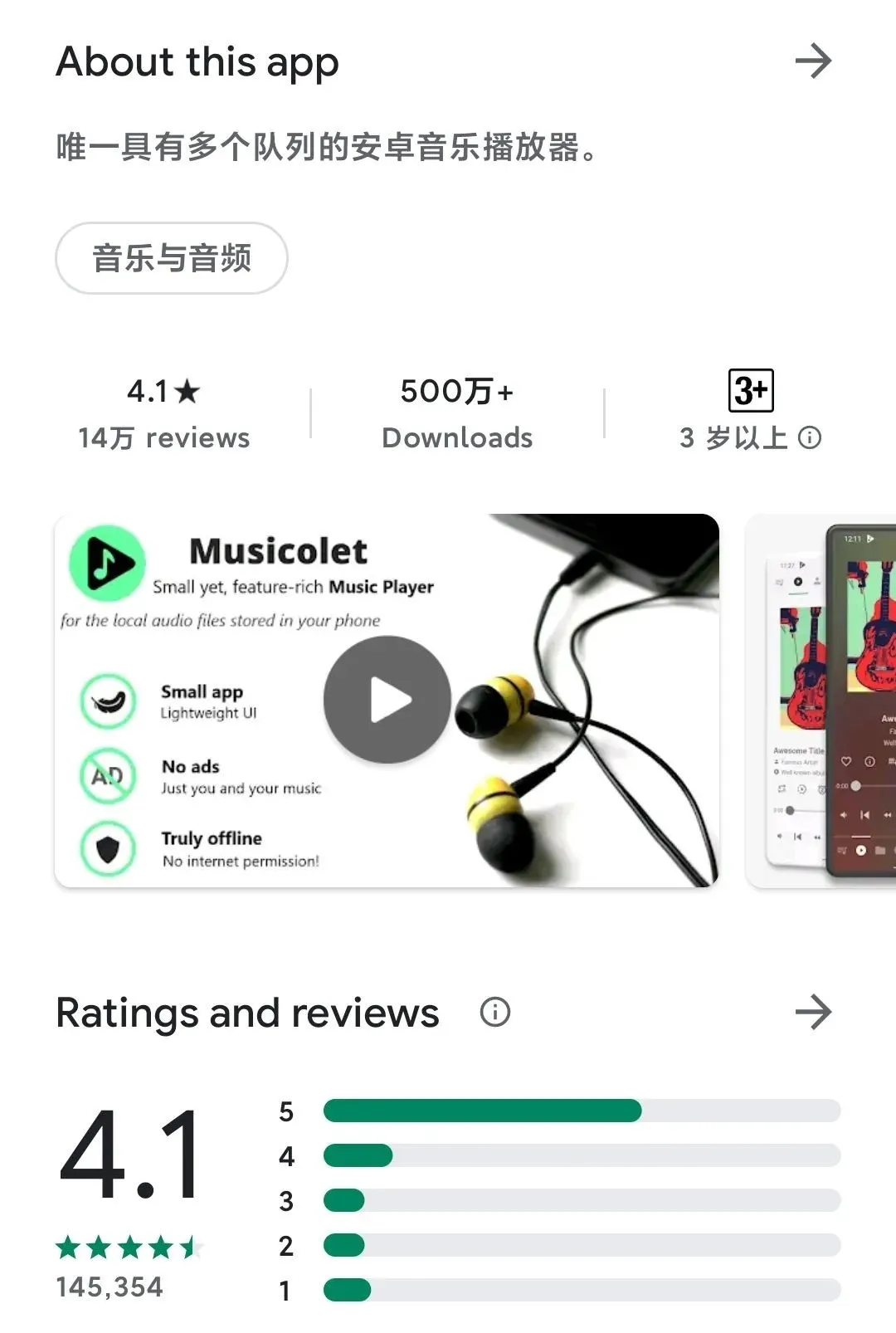Click the 500万+ Downloads stat
The image size is (896, 1333).
click(x=456, y=415)
